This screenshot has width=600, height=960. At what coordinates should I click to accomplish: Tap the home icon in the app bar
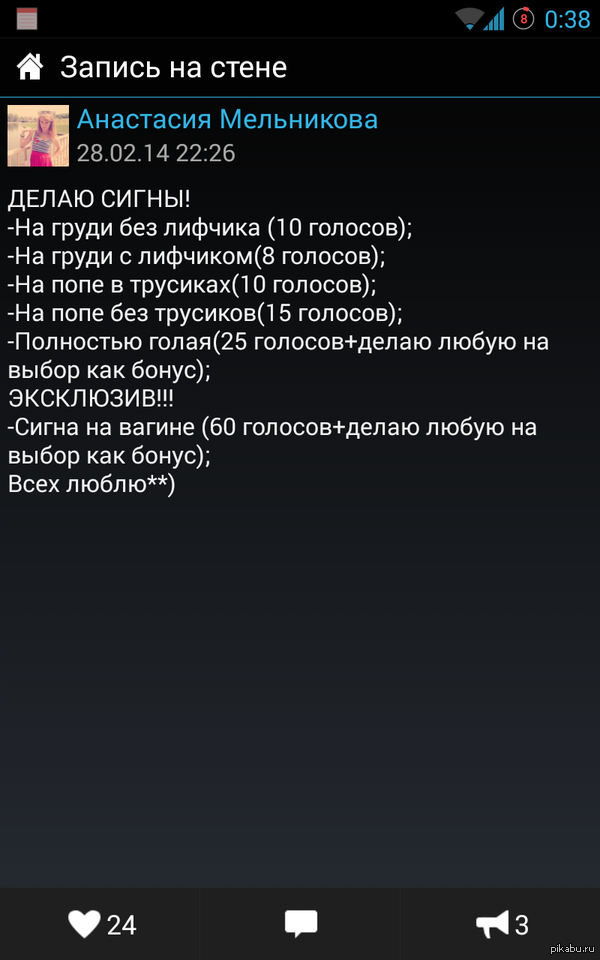coord(30,67)
